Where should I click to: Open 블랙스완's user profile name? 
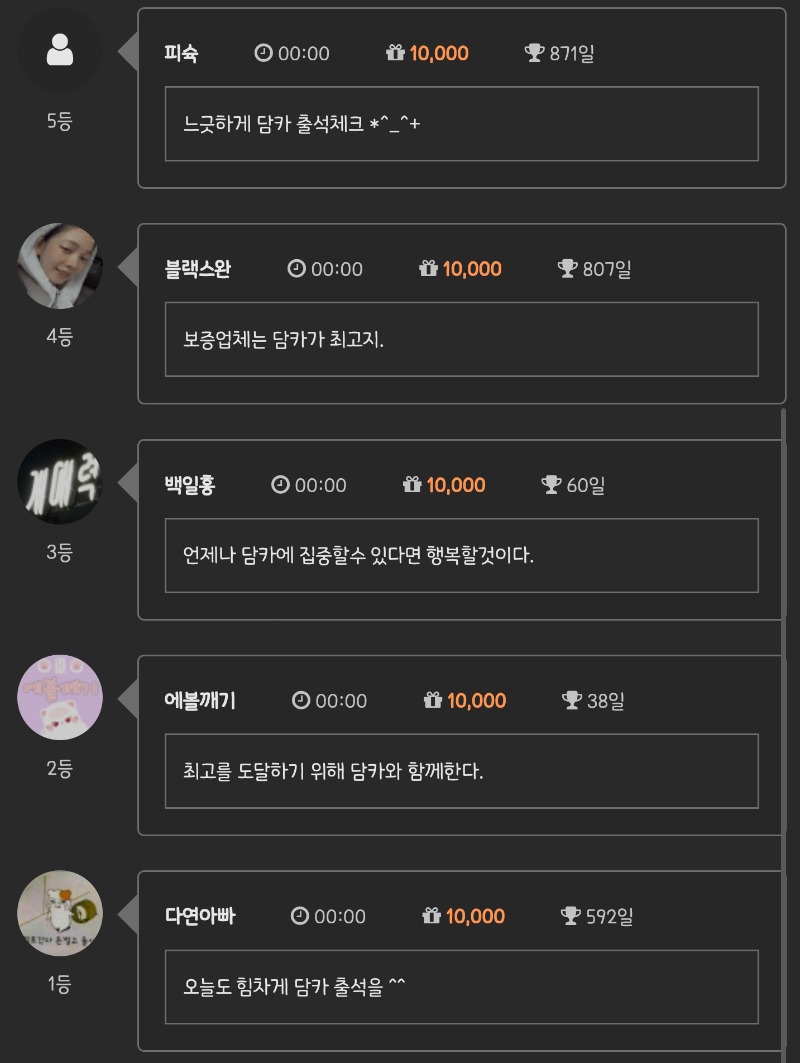[x=198, y=269]
